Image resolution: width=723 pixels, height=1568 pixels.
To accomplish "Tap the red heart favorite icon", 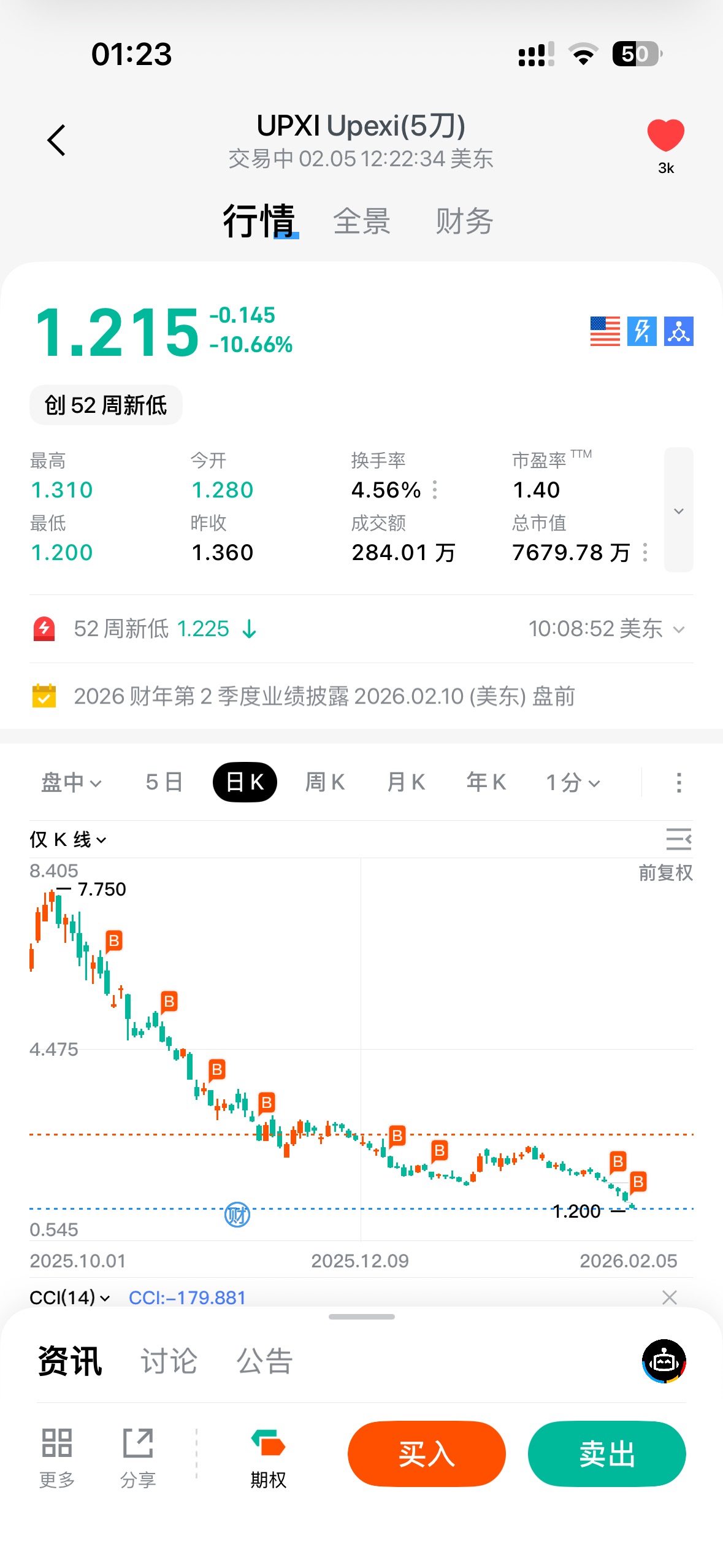I will (665, 136).
